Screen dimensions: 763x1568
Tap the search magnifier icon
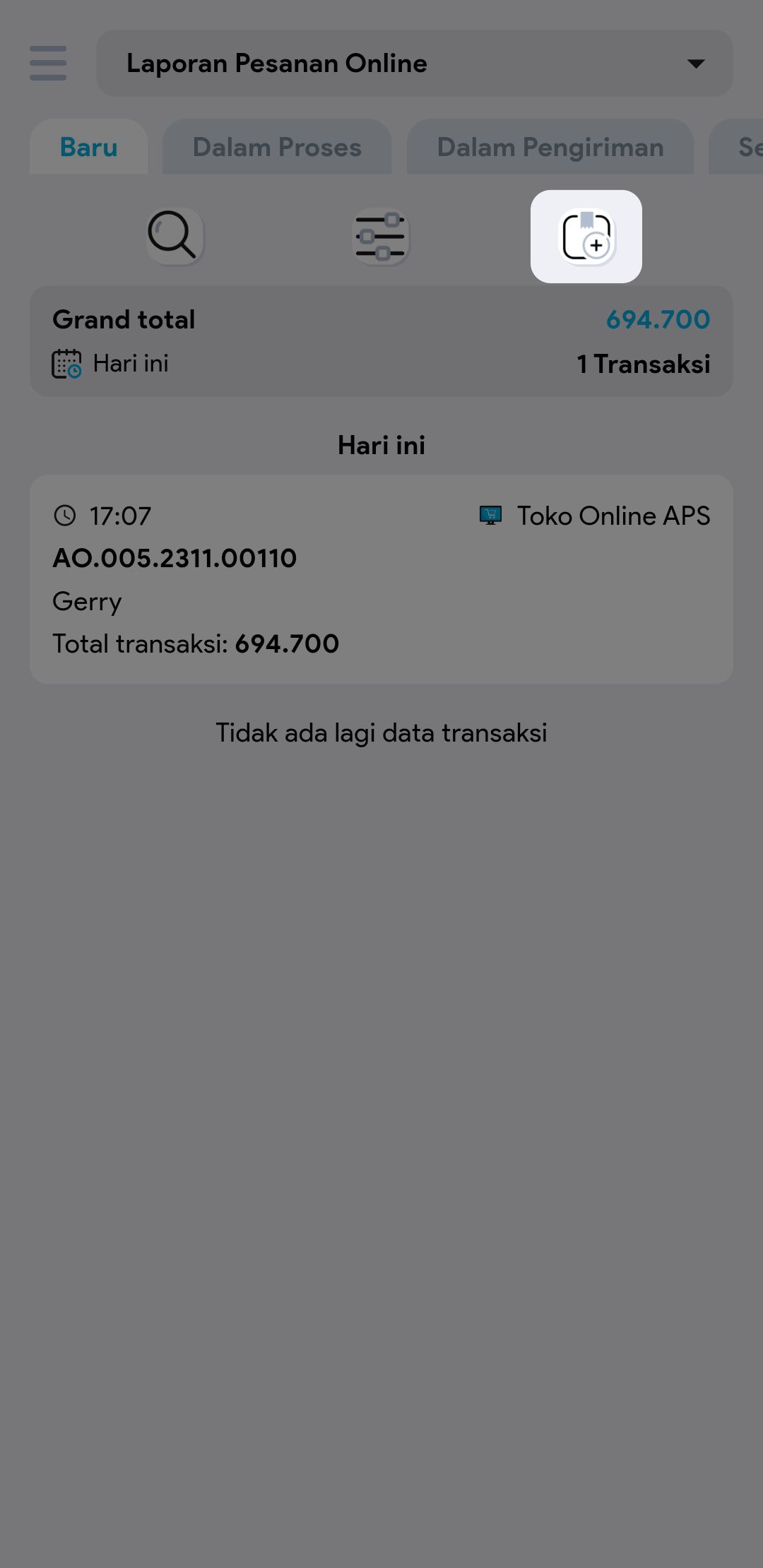pyautogui.click(x=174, y=235)
